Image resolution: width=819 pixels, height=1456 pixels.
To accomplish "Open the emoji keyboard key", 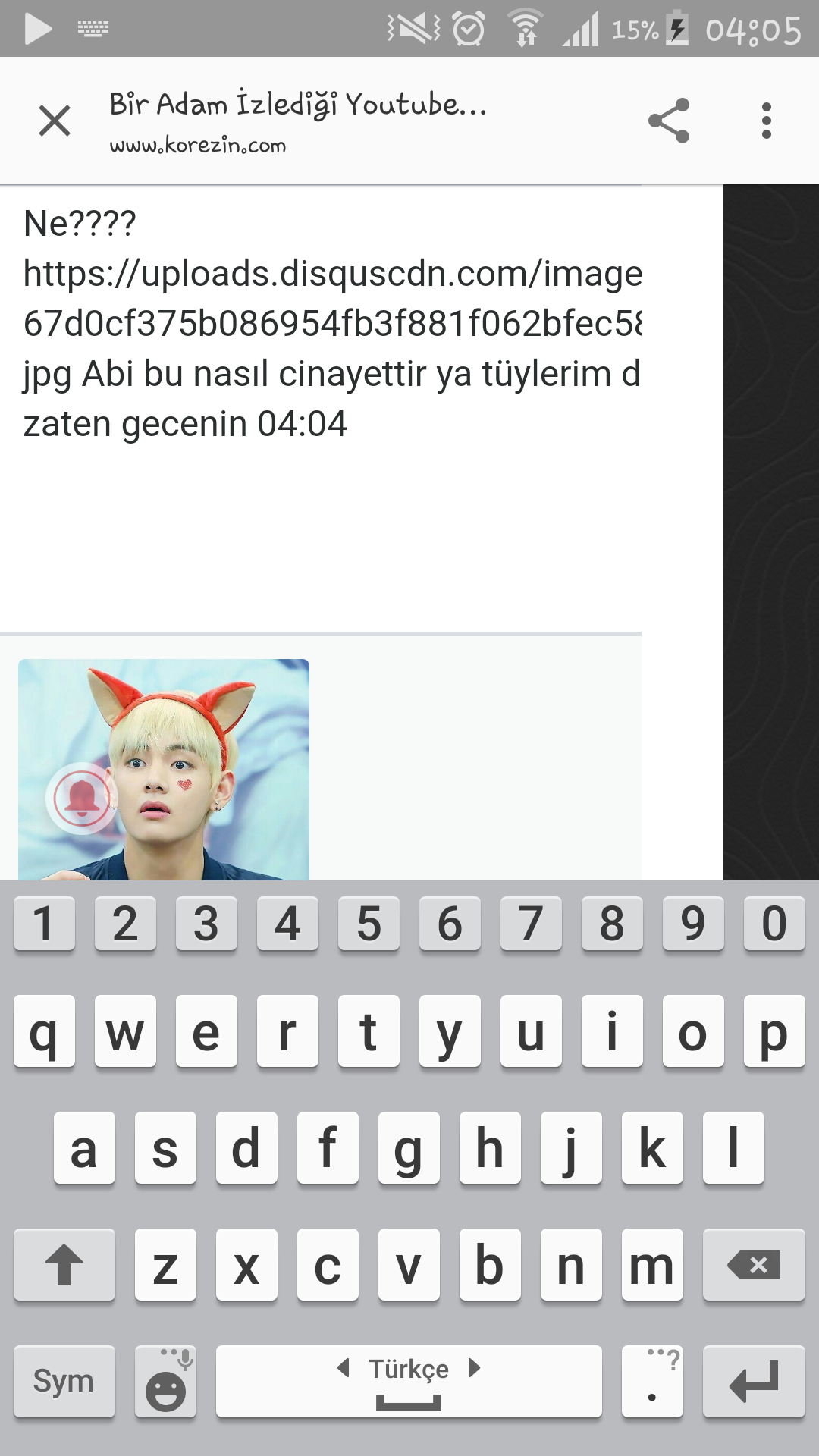I will (165, 1382).
